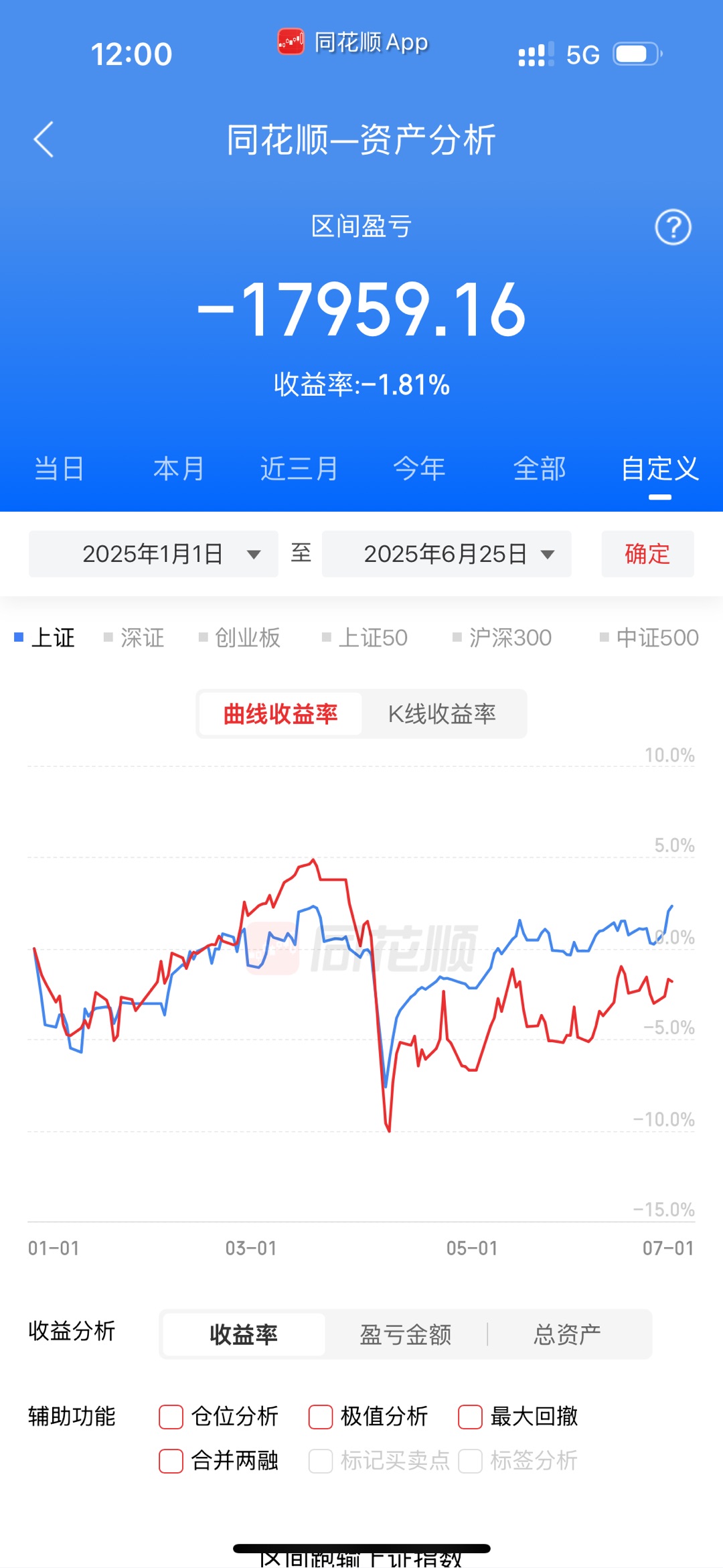Switch to the 当日 period tab
Screen dimensions: 723x1568
60,469
